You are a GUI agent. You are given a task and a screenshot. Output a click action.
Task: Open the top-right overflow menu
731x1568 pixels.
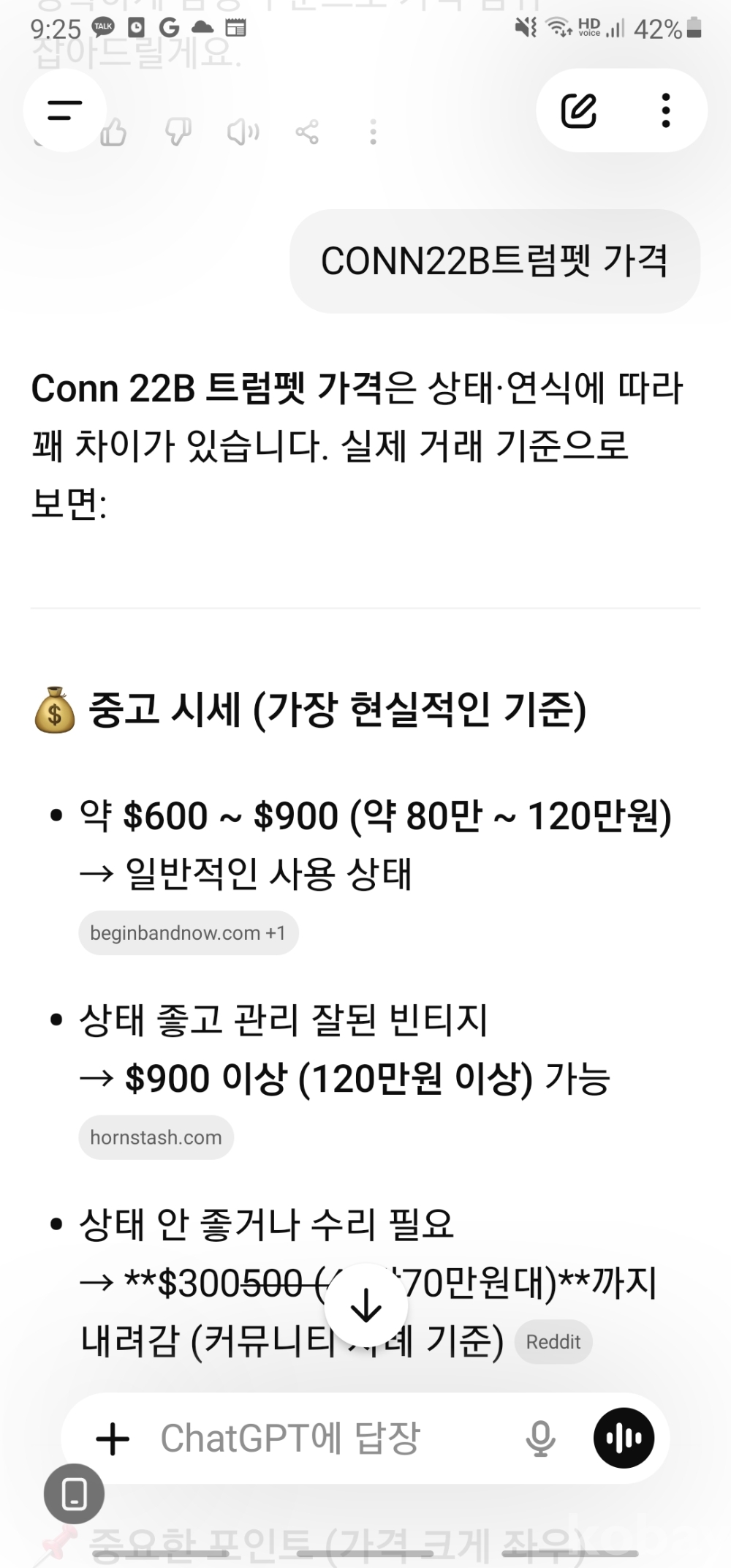click(x=665, y=110)
